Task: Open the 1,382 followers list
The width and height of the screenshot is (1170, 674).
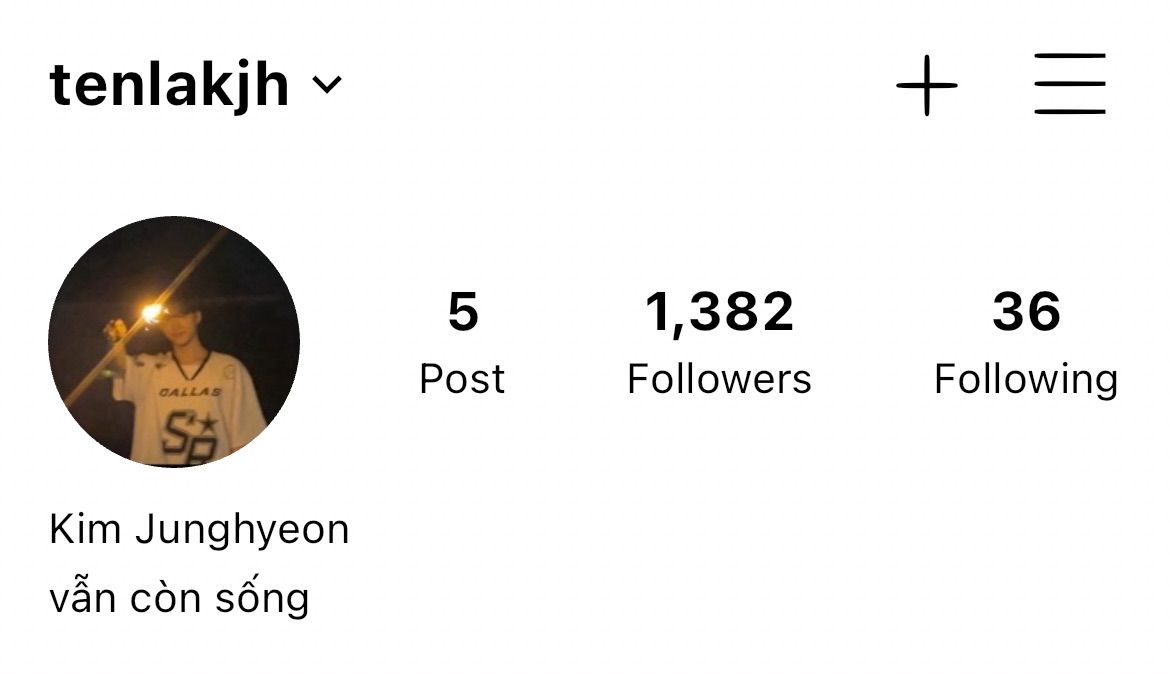Action: 719,341
